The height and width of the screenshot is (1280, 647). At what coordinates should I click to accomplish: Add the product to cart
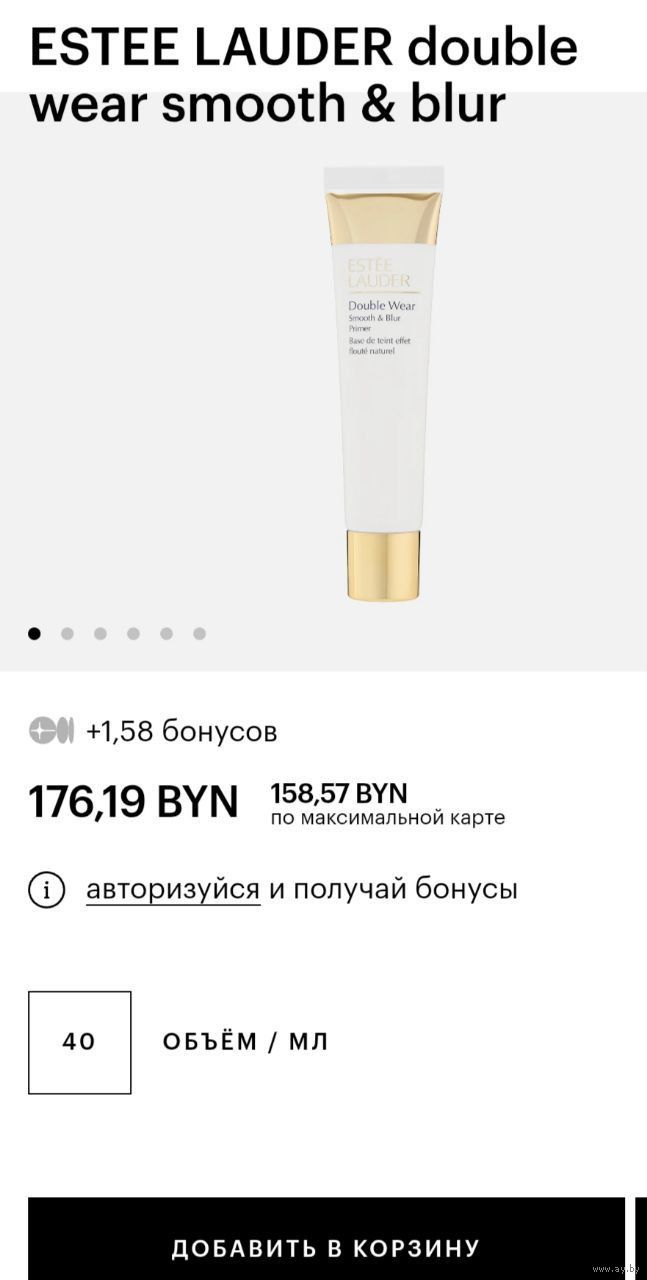click(x=325, y=1247)
